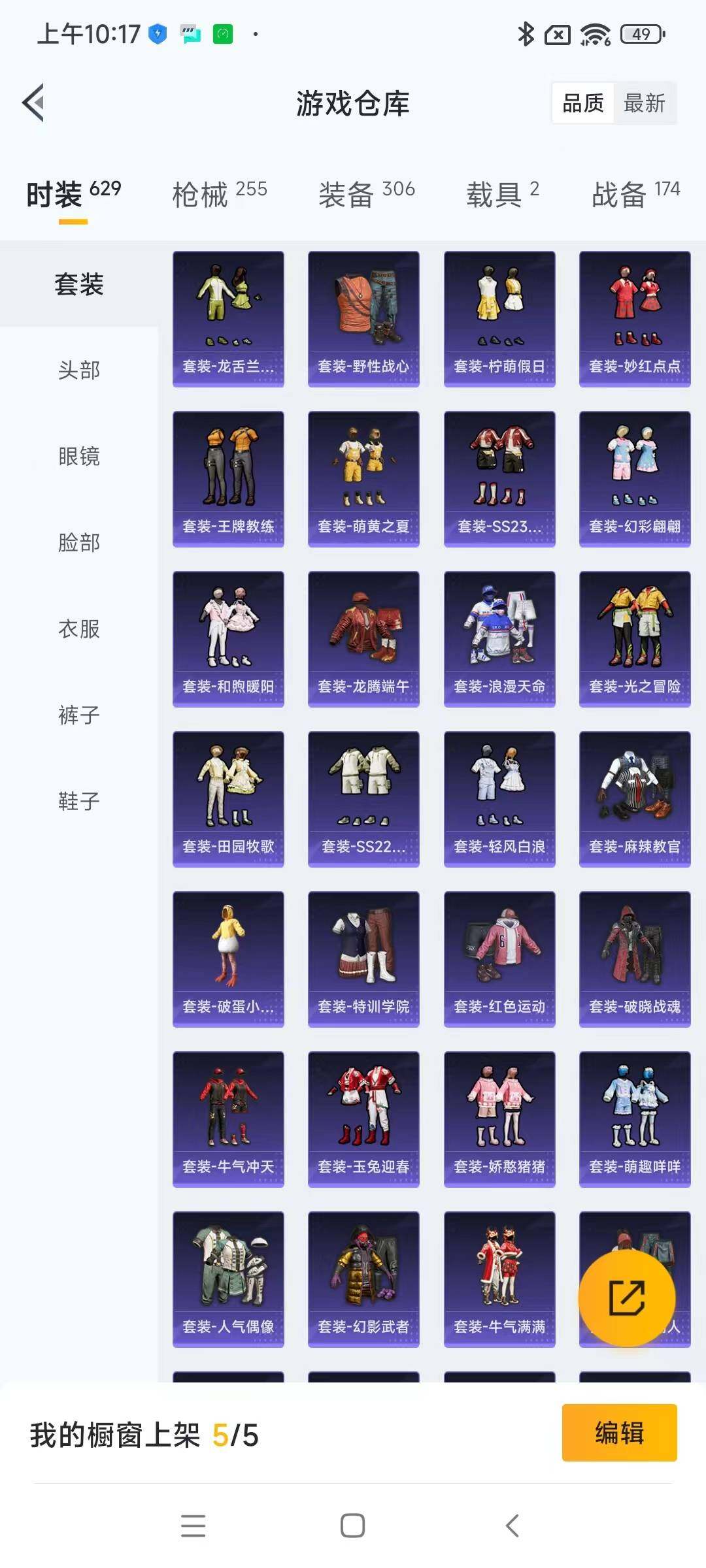Switch to the 装备 tab
706x1568 pixels.
click(366, 194)
